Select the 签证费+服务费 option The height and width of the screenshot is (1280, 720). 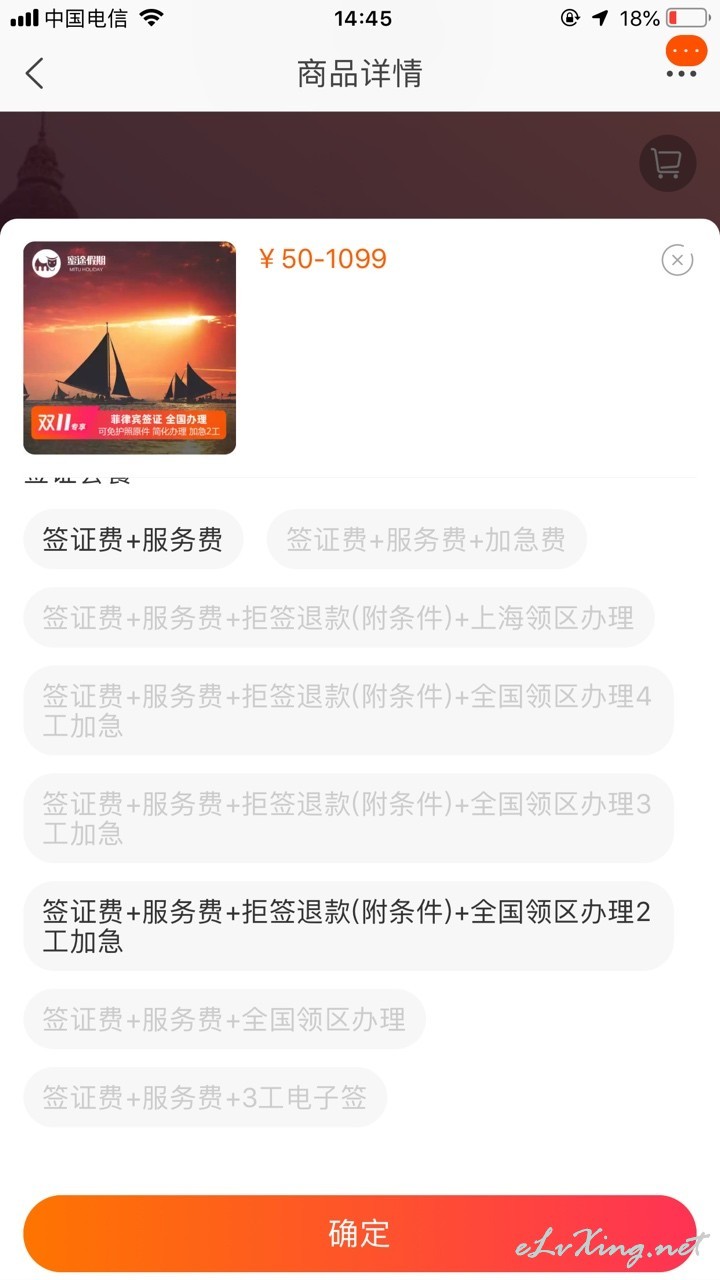pos(133,540)
